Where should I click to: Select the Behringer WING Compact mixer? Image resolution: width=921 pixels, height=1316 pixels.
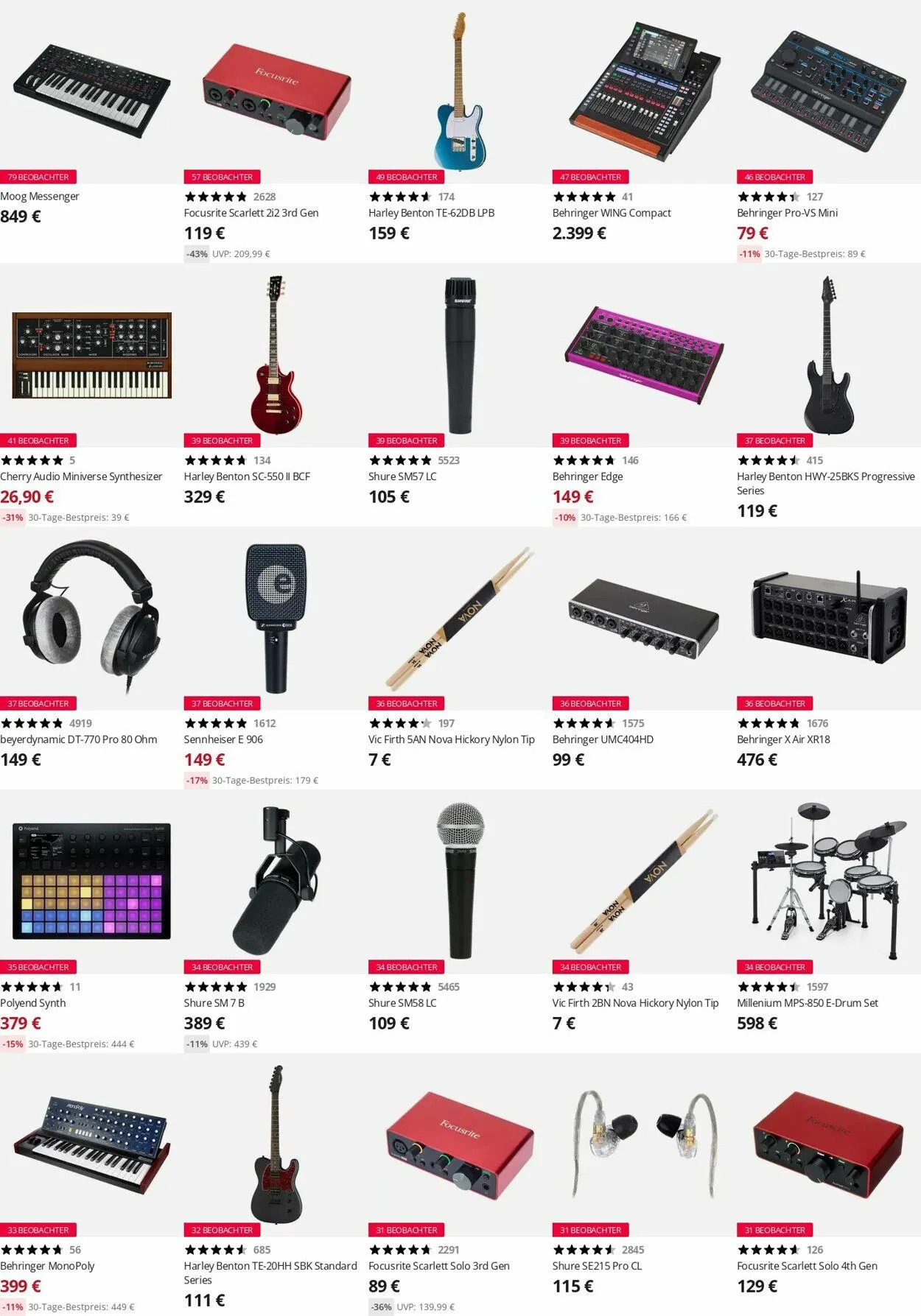coord(612,213)
